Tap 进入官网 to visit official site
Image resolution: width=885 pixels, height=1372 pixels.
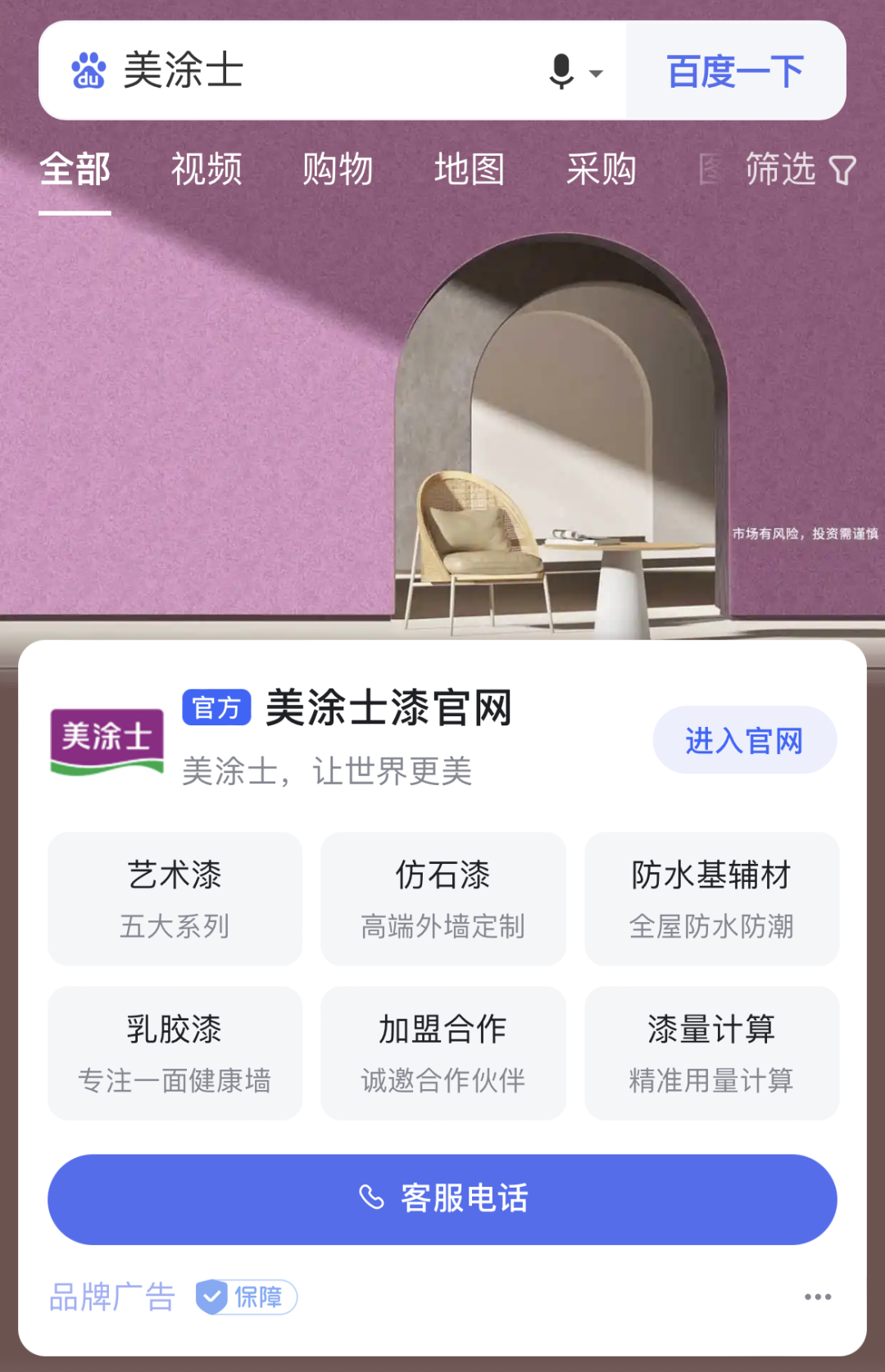[744, 740]
